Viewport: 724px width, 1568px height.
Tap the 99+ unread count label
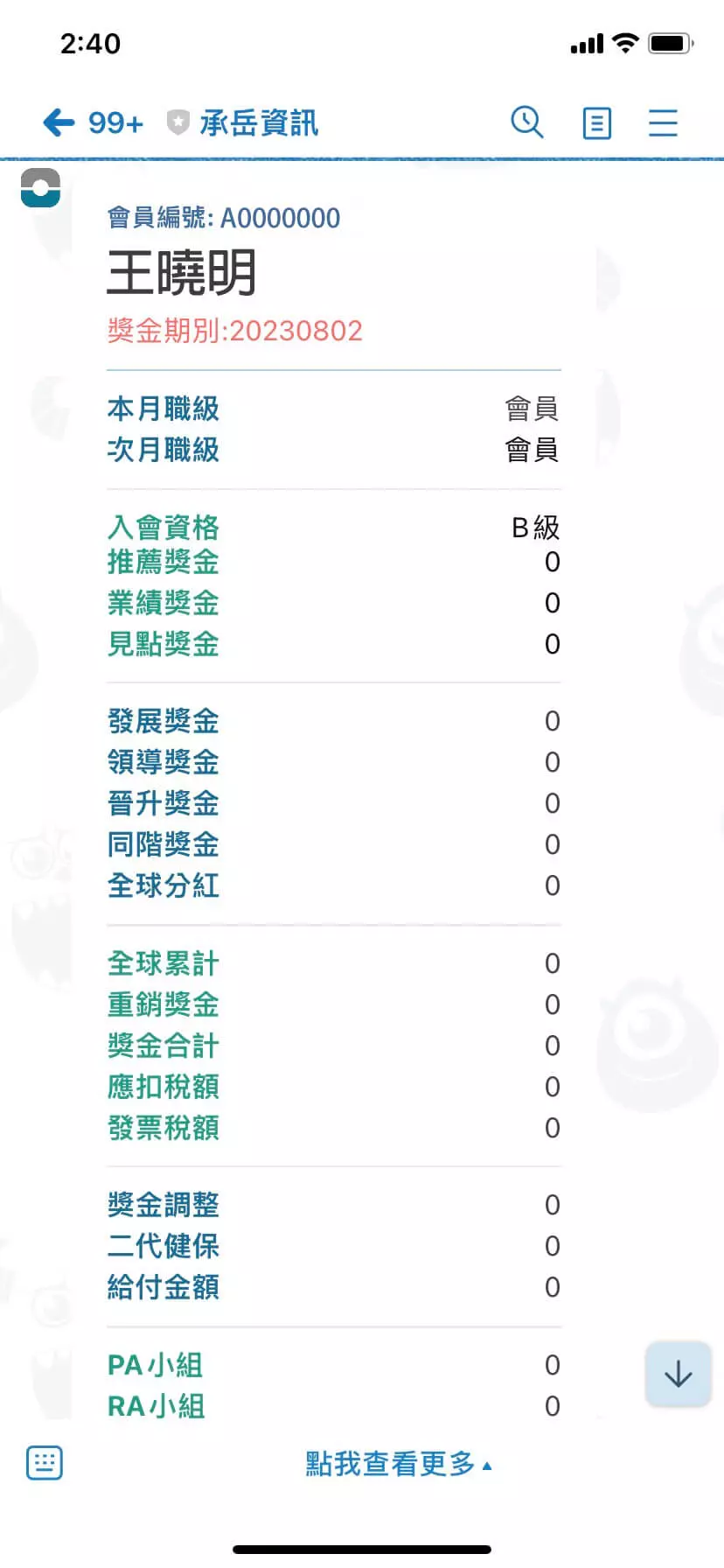114,122
